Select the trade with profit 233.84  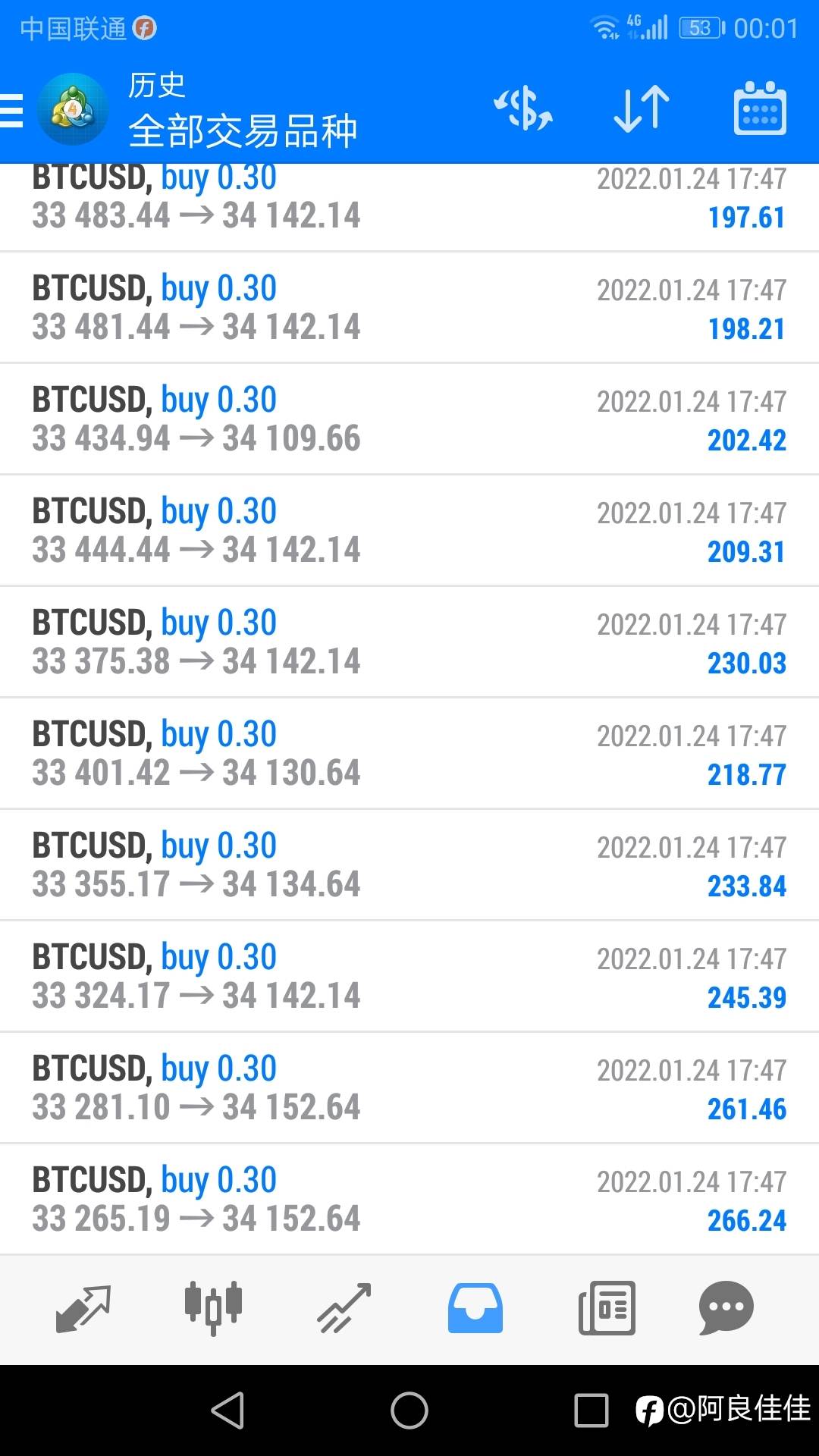pyautogui.click(x=409, y=865)
